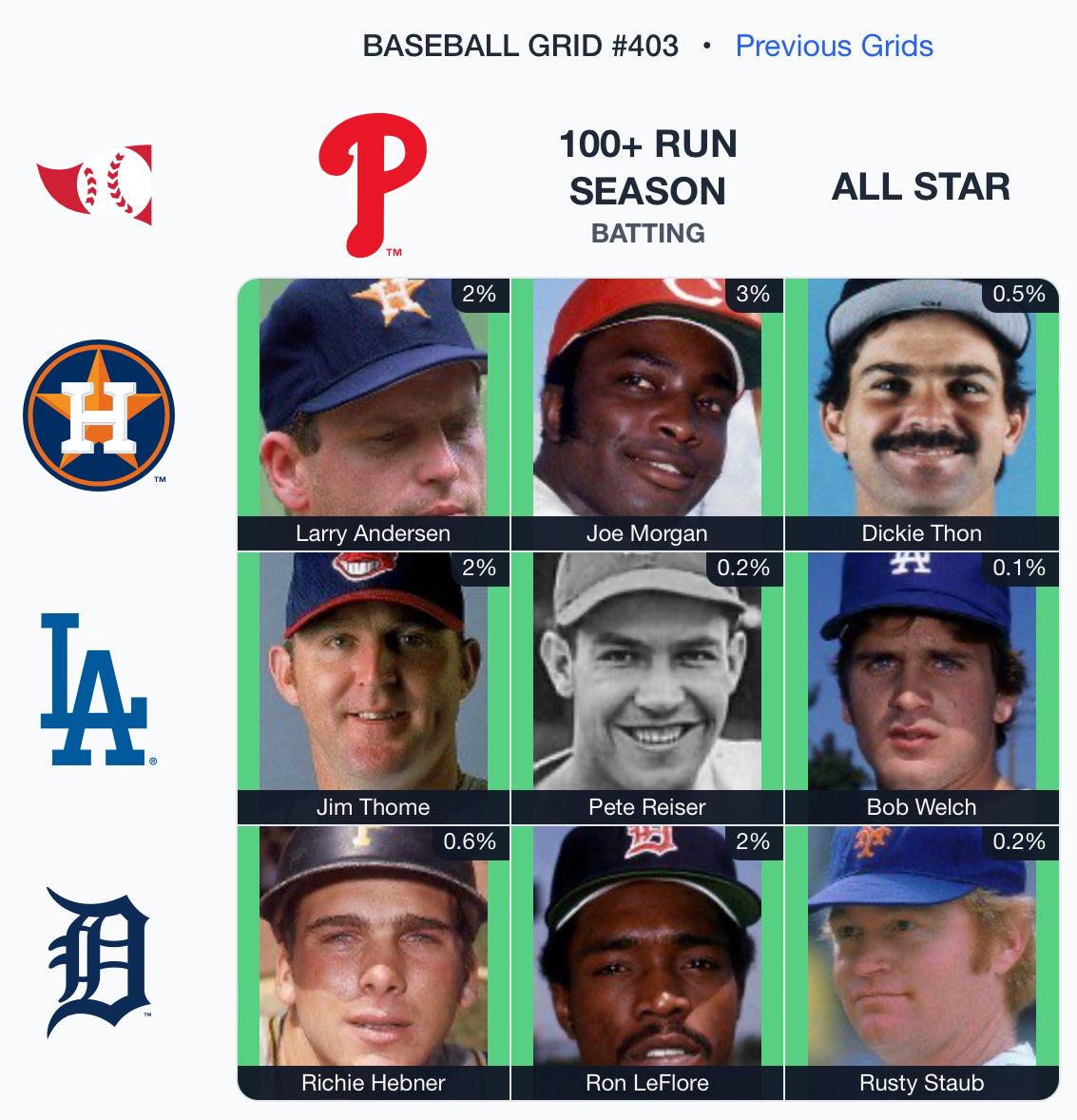
Task: Open the Joe Morgan cell
Action: 647,415
